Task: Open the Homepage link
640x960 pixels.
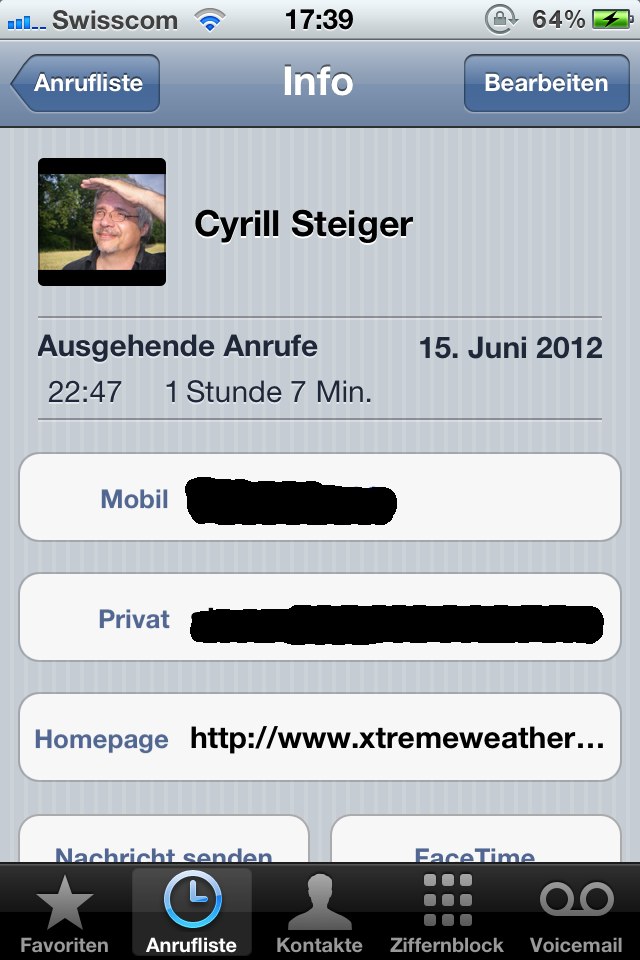Action: click(x=320, y=738)
